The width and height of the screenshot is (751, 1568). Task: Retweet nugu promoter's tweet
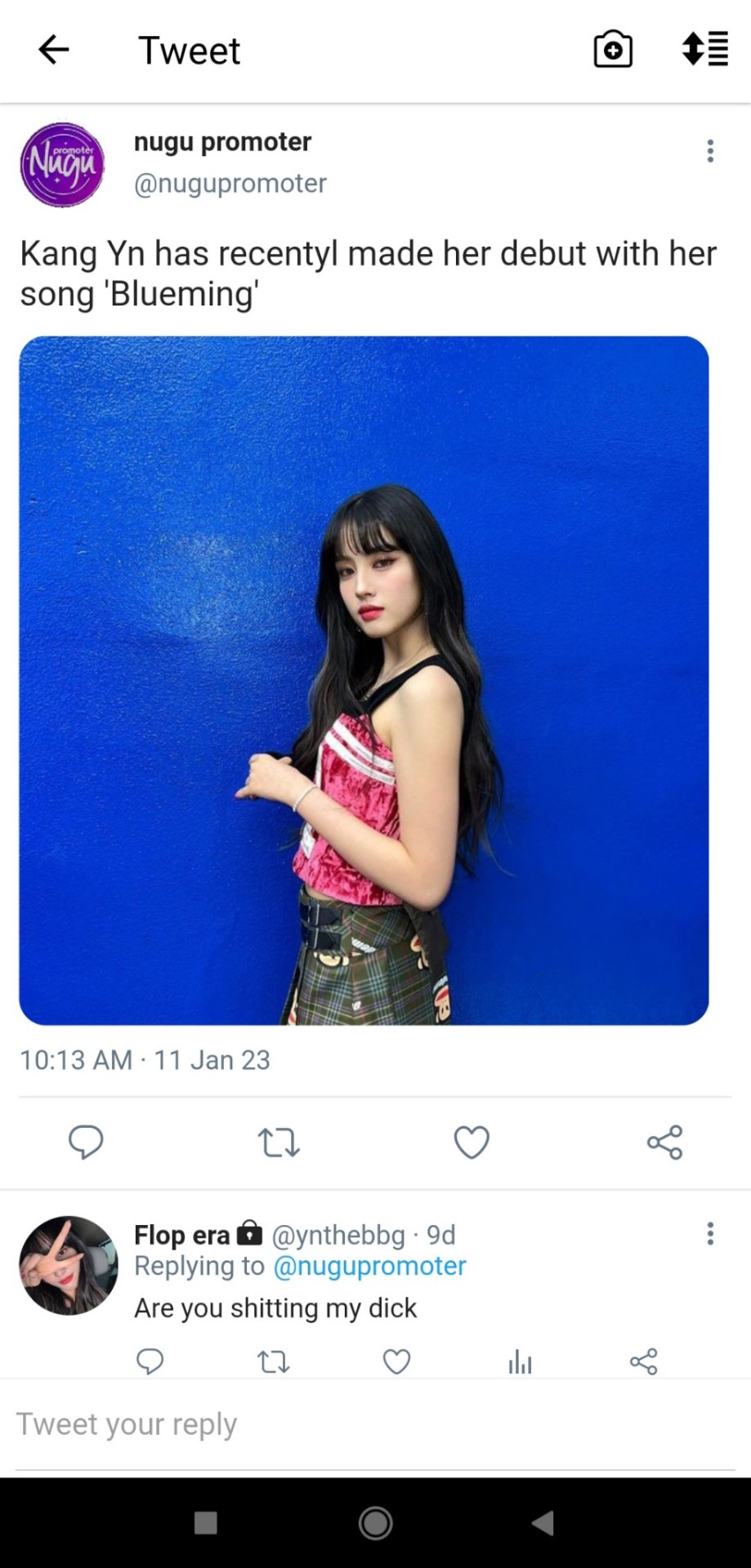pos(279,1143)
